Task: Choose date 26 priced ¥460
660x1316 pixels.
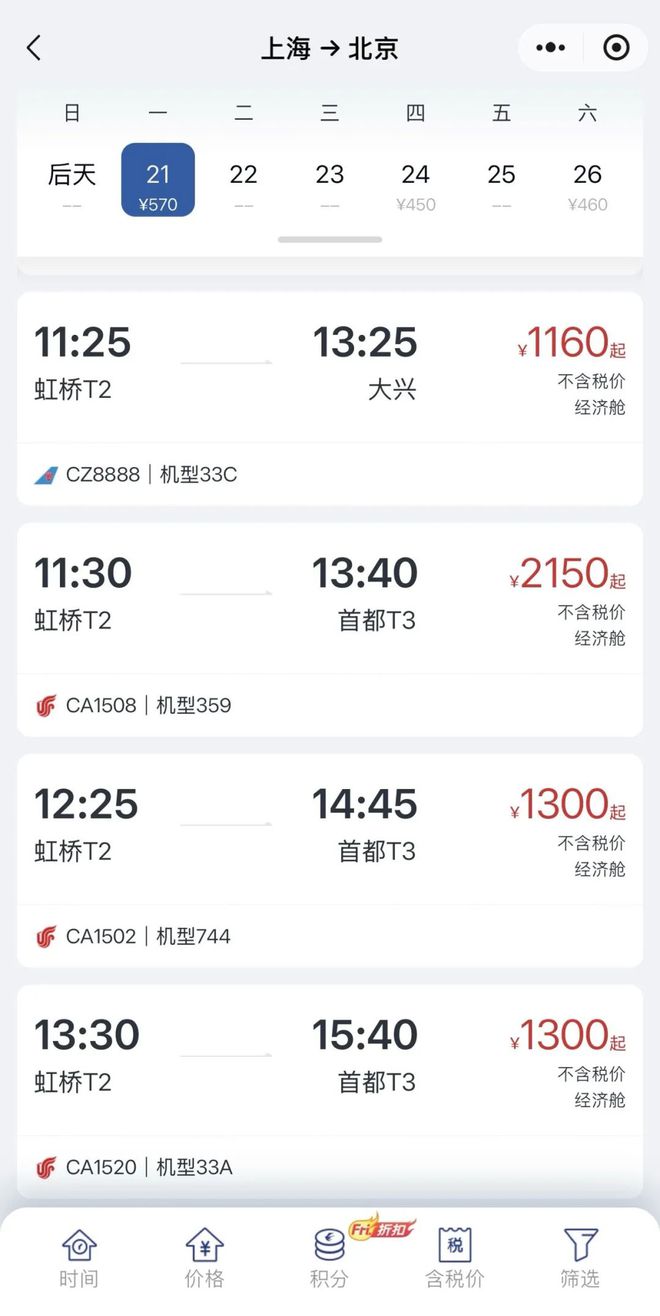Action: tap(587, 182)
